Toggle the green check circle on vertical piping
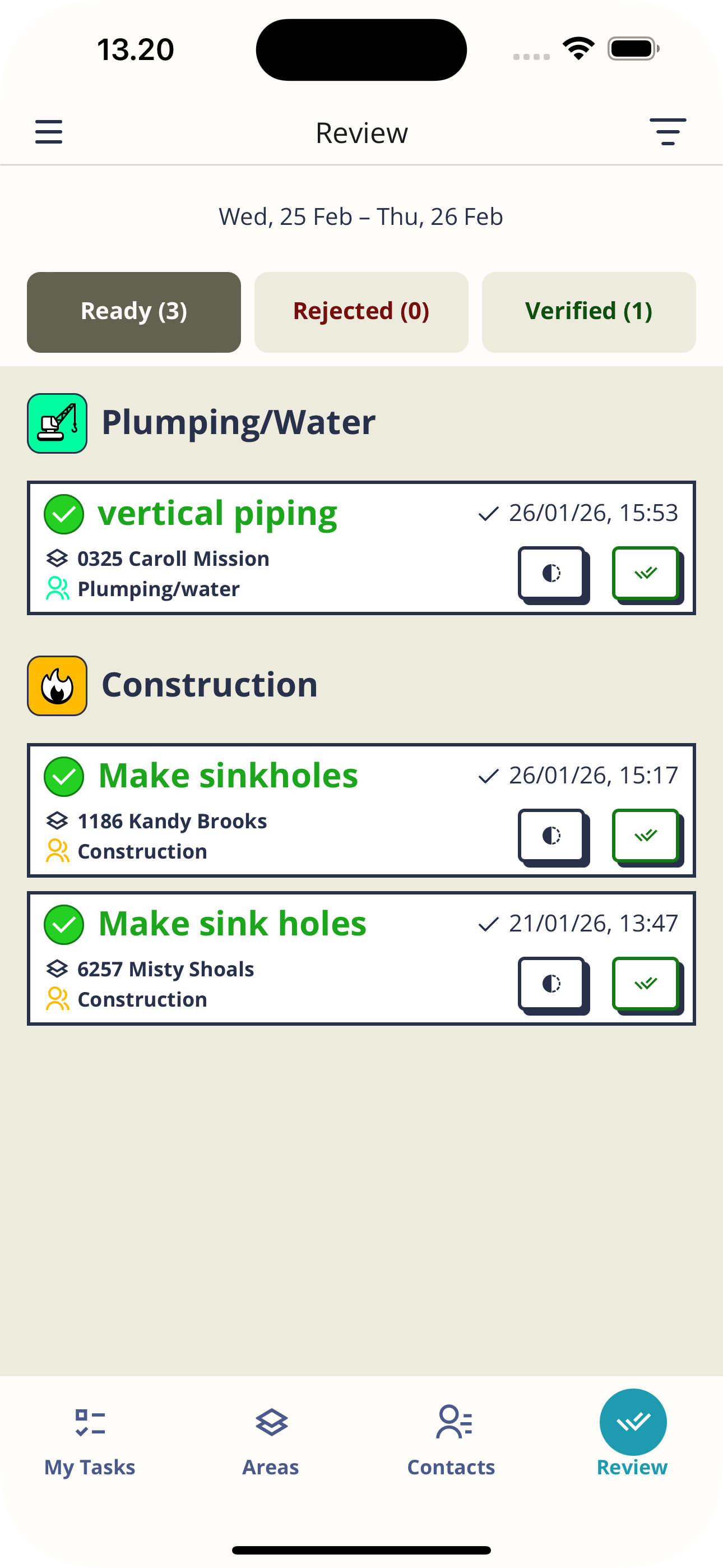723x1568 pixels. click(63, 513)
